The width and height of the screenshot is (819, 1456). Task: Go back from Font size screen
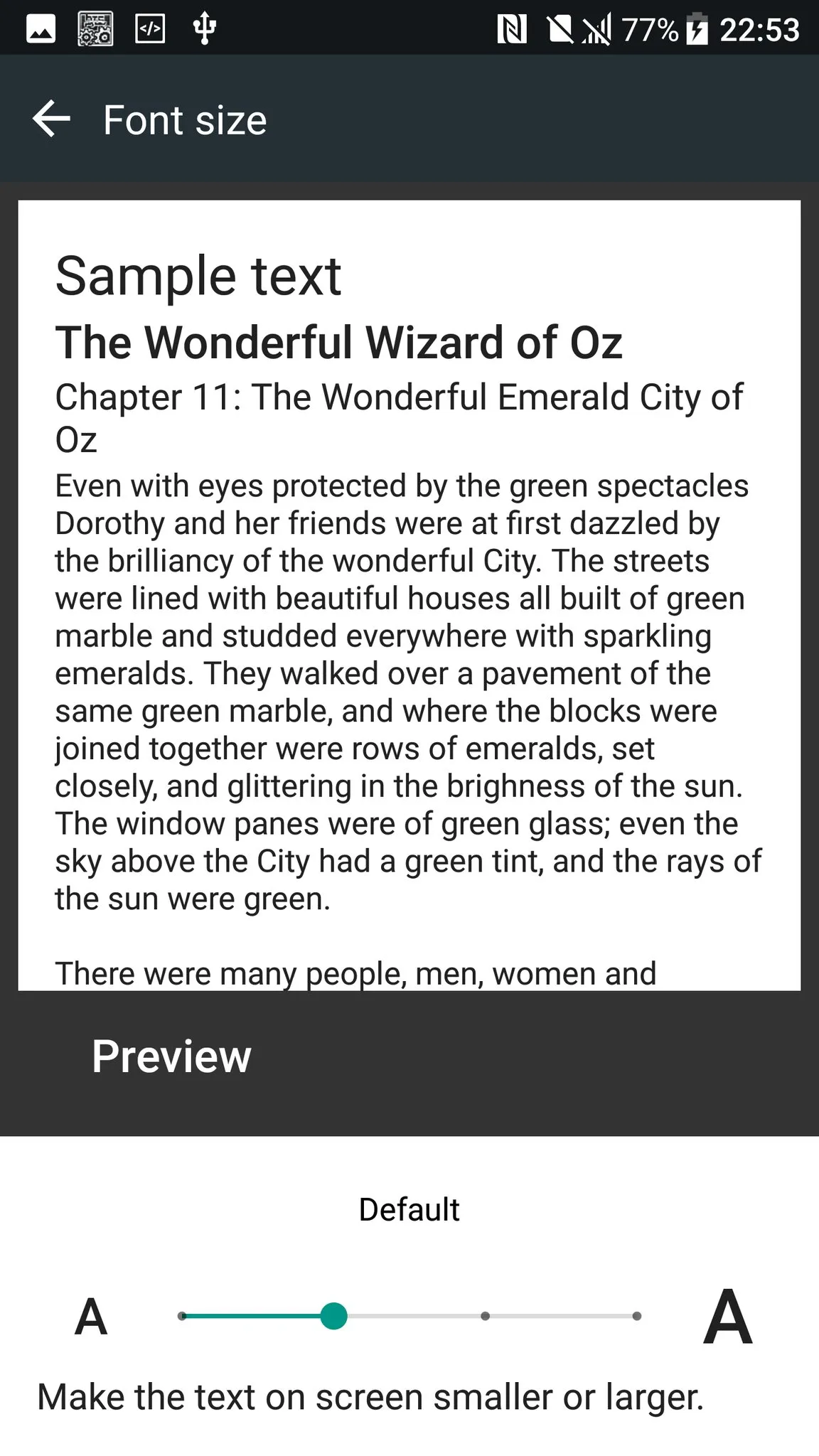click(x=51, y=119)
